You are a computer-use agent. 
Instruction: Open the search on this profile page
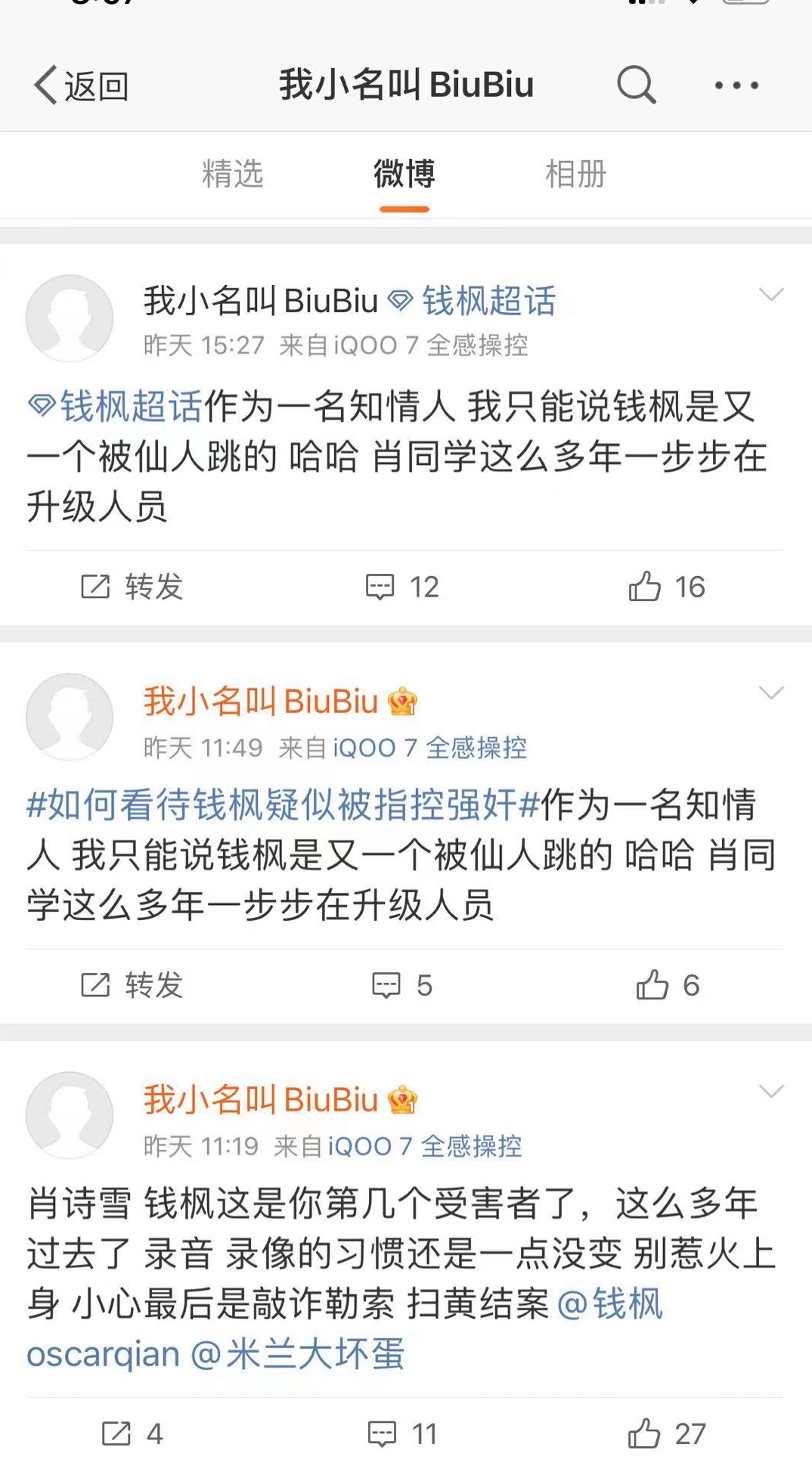pos(636,85)
